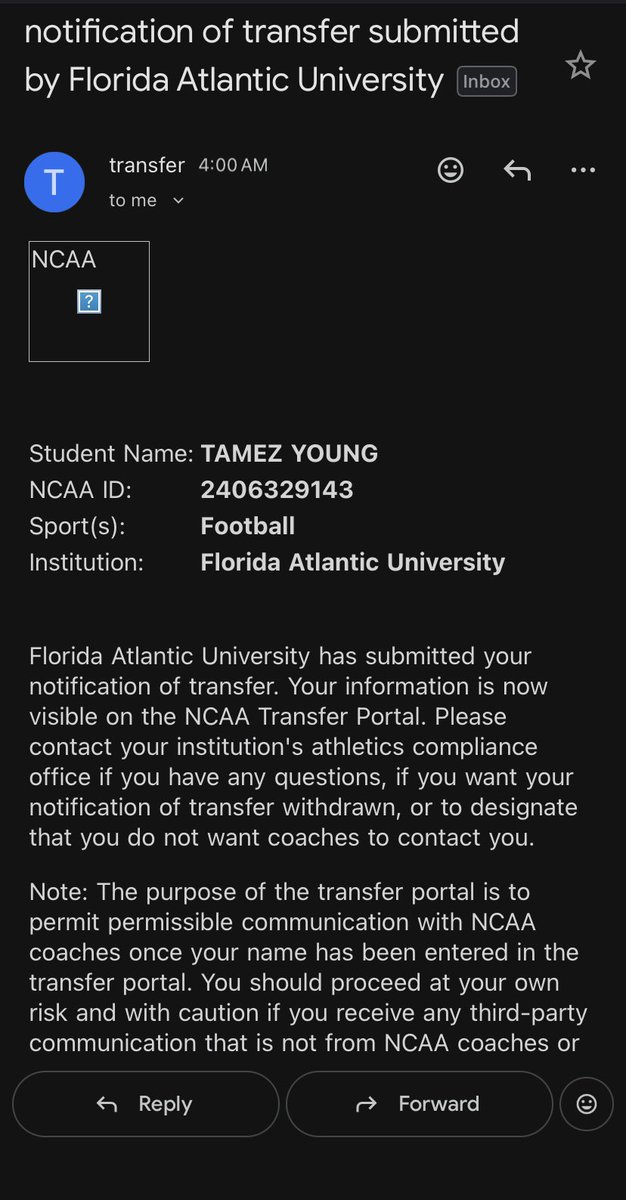Hit the Reply button at the bottom
626x1200 pixels.
145,1104
